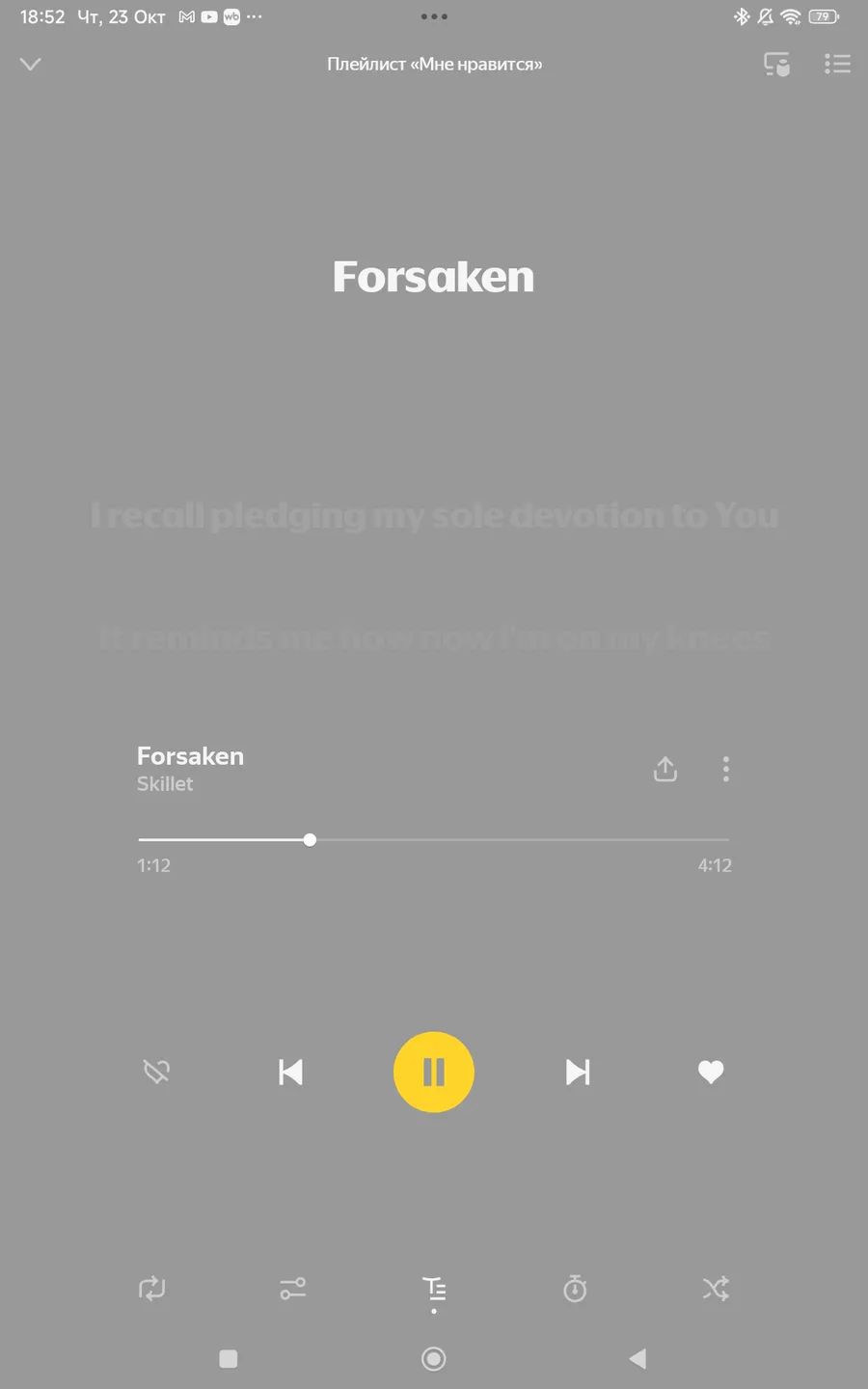Go to the home screen
Screen dimensions: 868x1389
pyautogui.click(x=434, y=1358)
